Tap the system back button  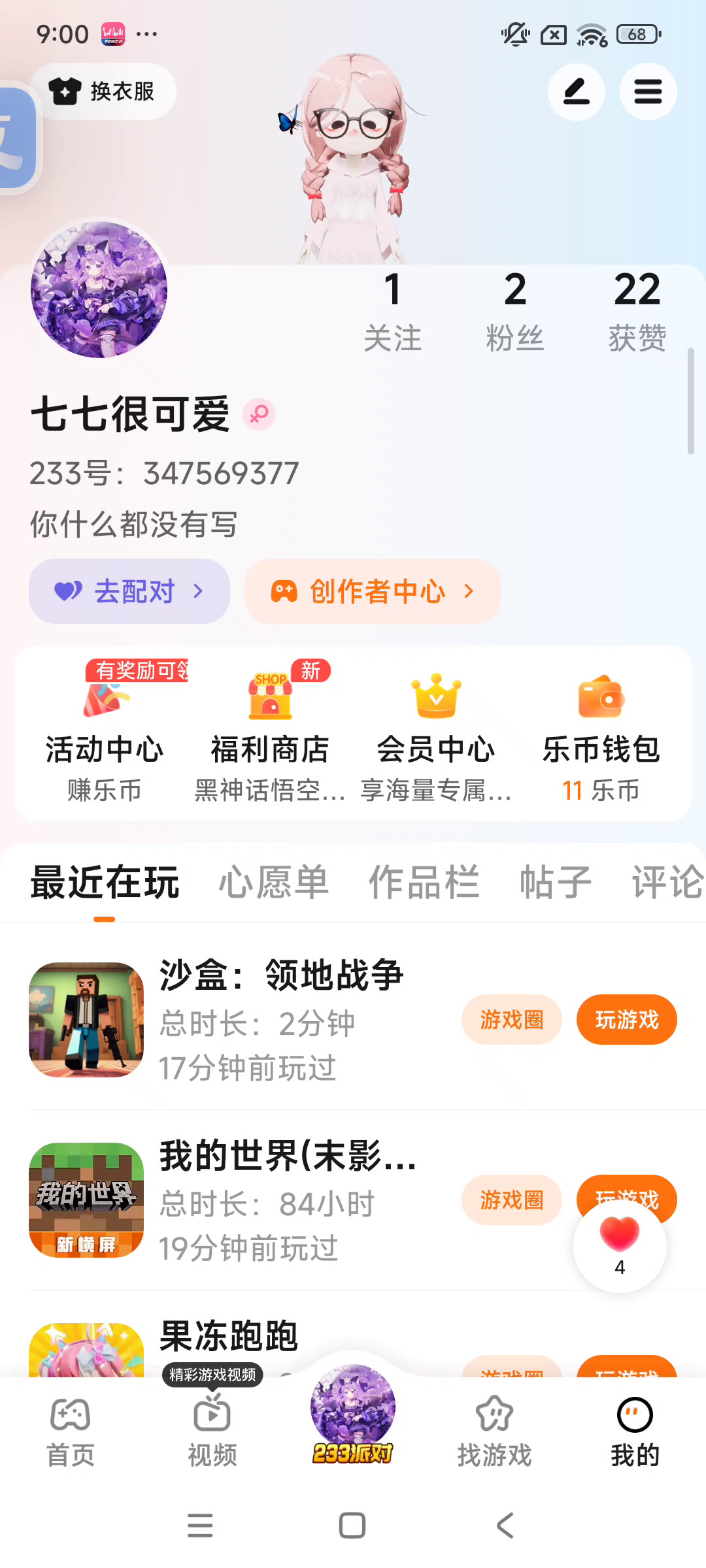(505, 1526)
